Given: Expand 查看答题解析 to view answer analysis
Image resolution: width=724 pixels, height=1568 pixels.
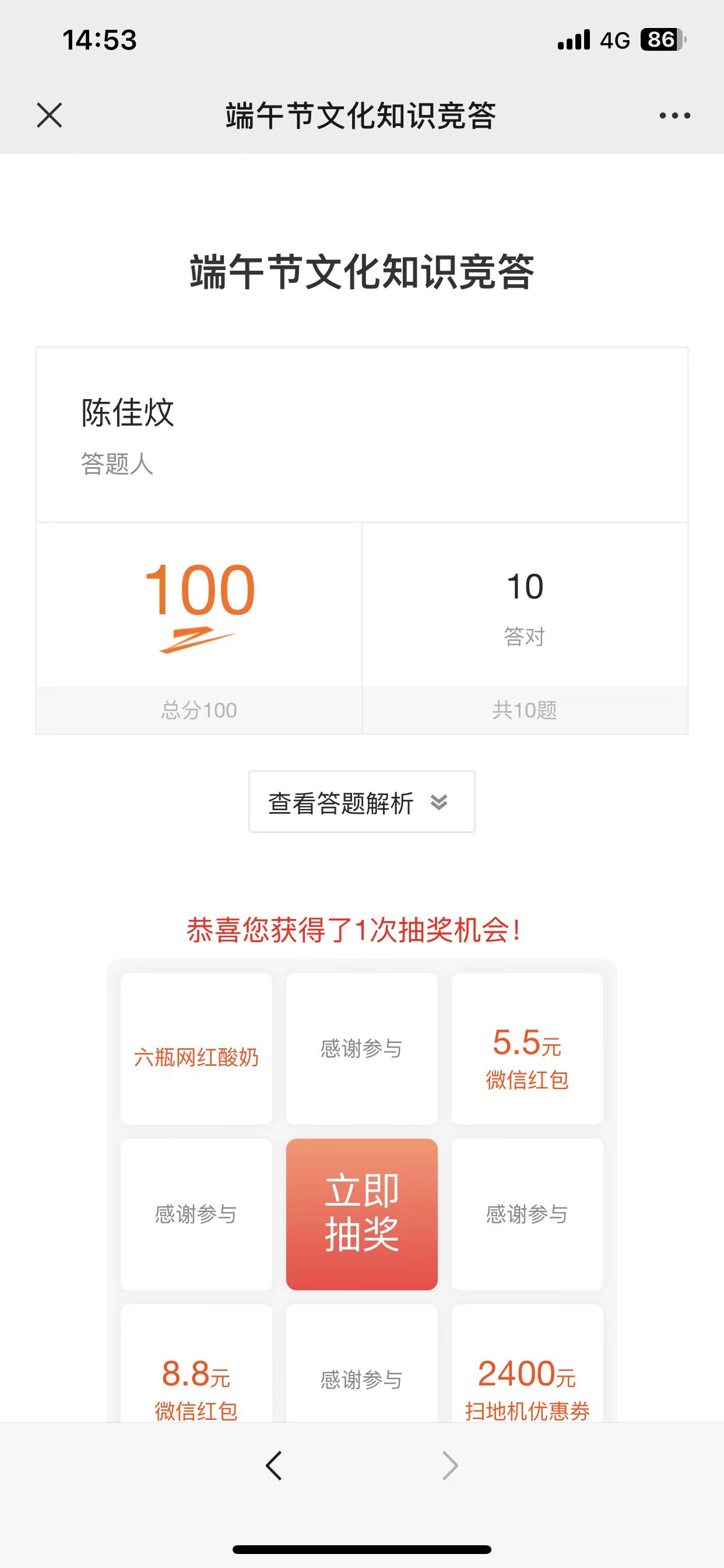Looking at the screenshot, I should tap(361, 801).
